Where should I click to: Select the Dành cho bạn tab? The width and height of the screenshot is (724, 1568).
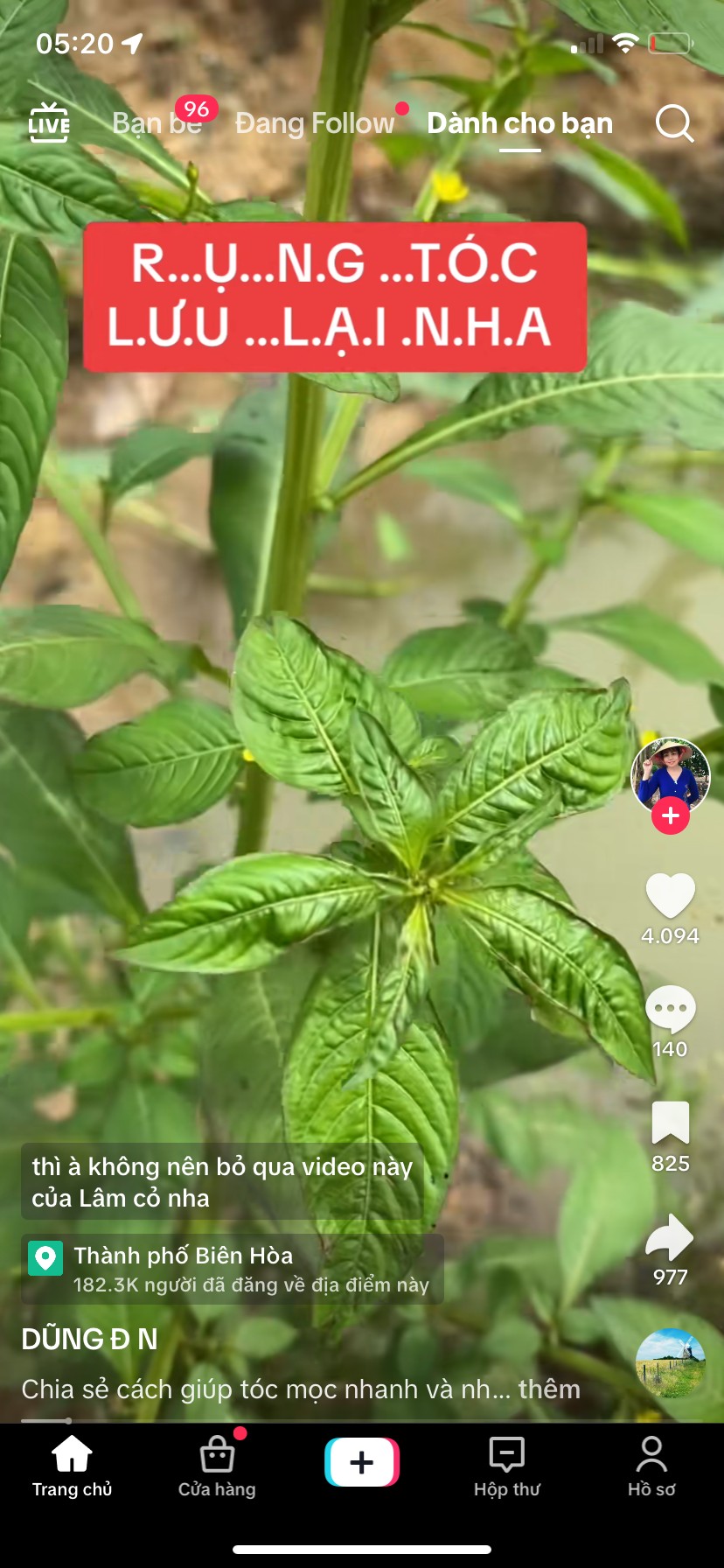tap(519, 123)
